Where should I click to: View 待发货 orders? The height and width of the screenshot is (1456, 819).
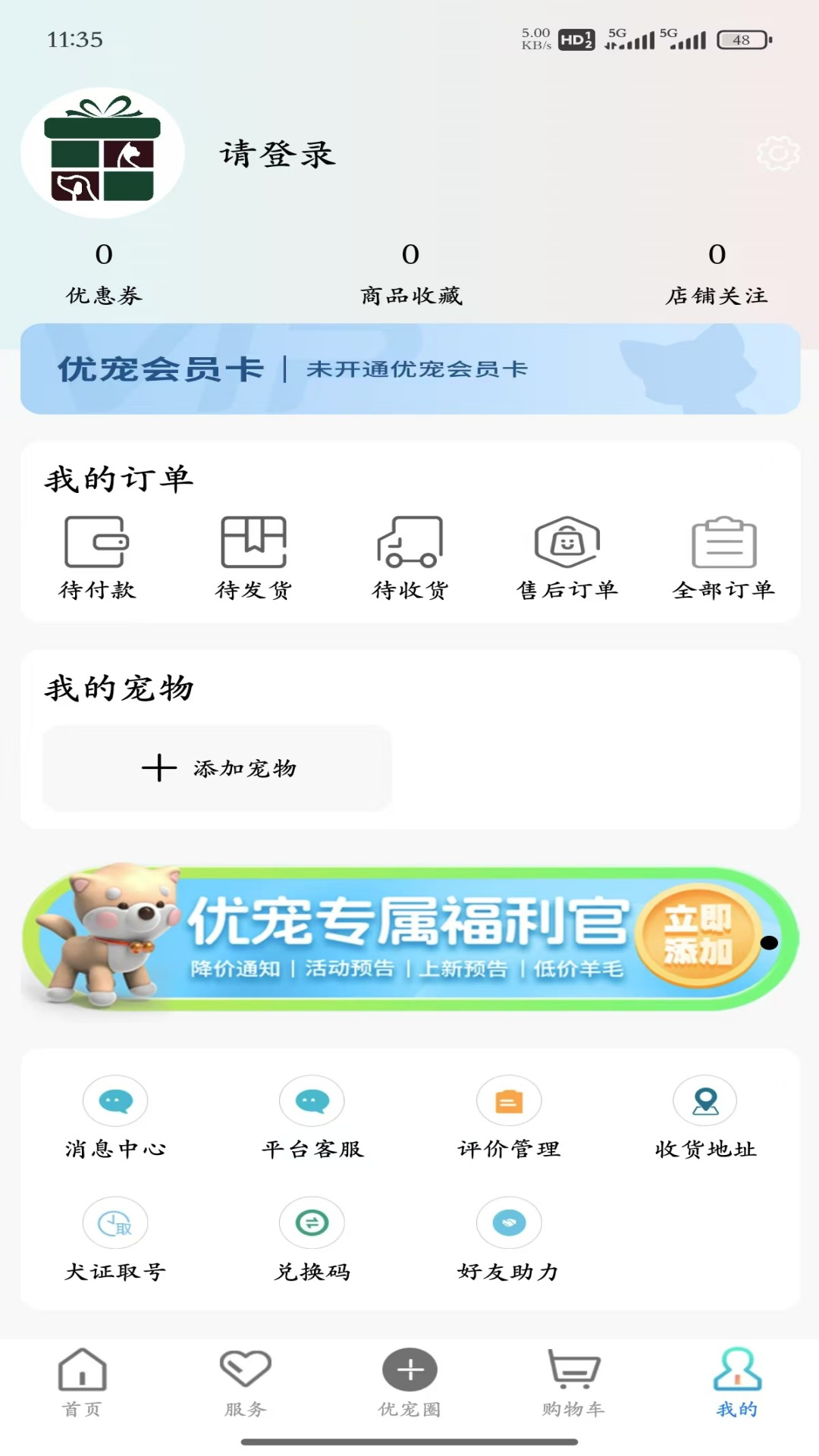point(253,557)
